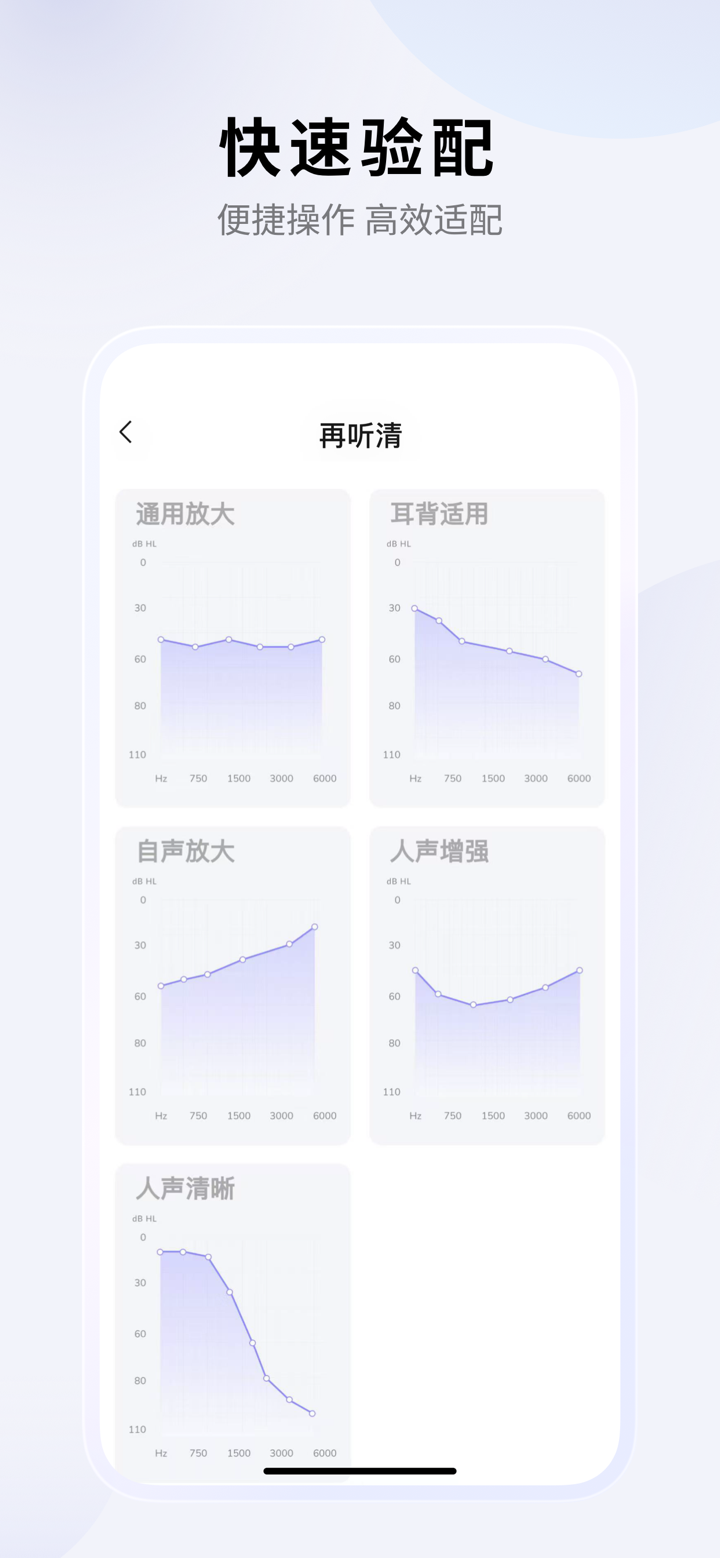This screenshot has height=1558, width=720.
Task: Tap the 110 dB label in 人声增强 chart
Action: pyautogui.click(x=391, y=1092)
